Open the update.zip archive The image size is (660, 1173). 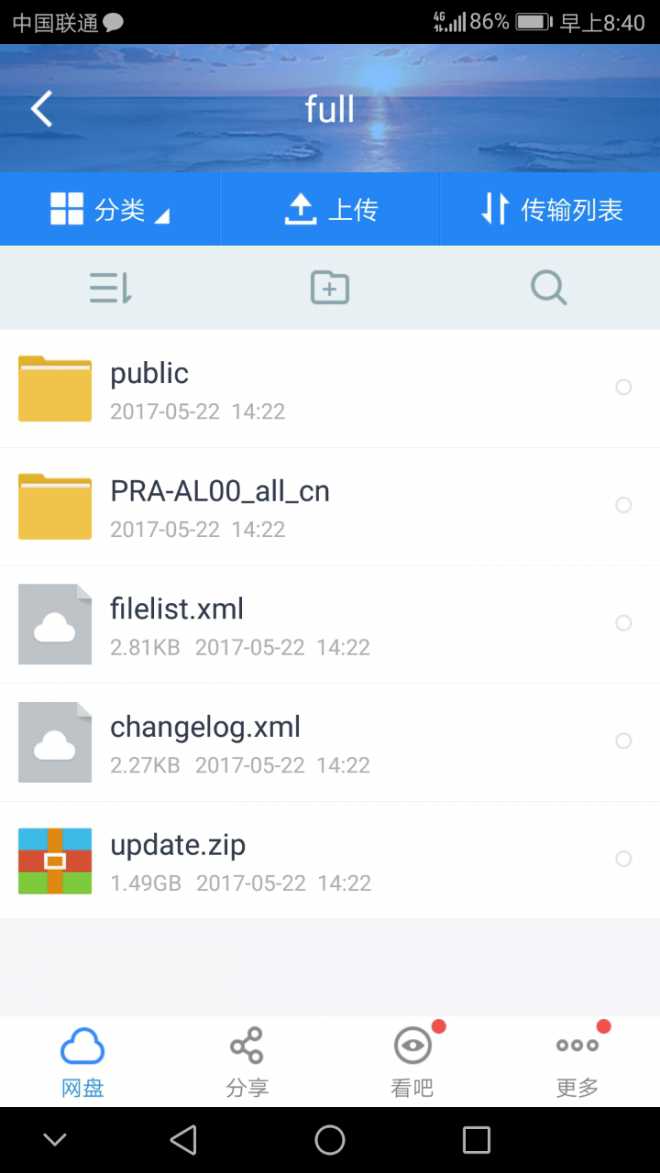(x=300, y=860)
